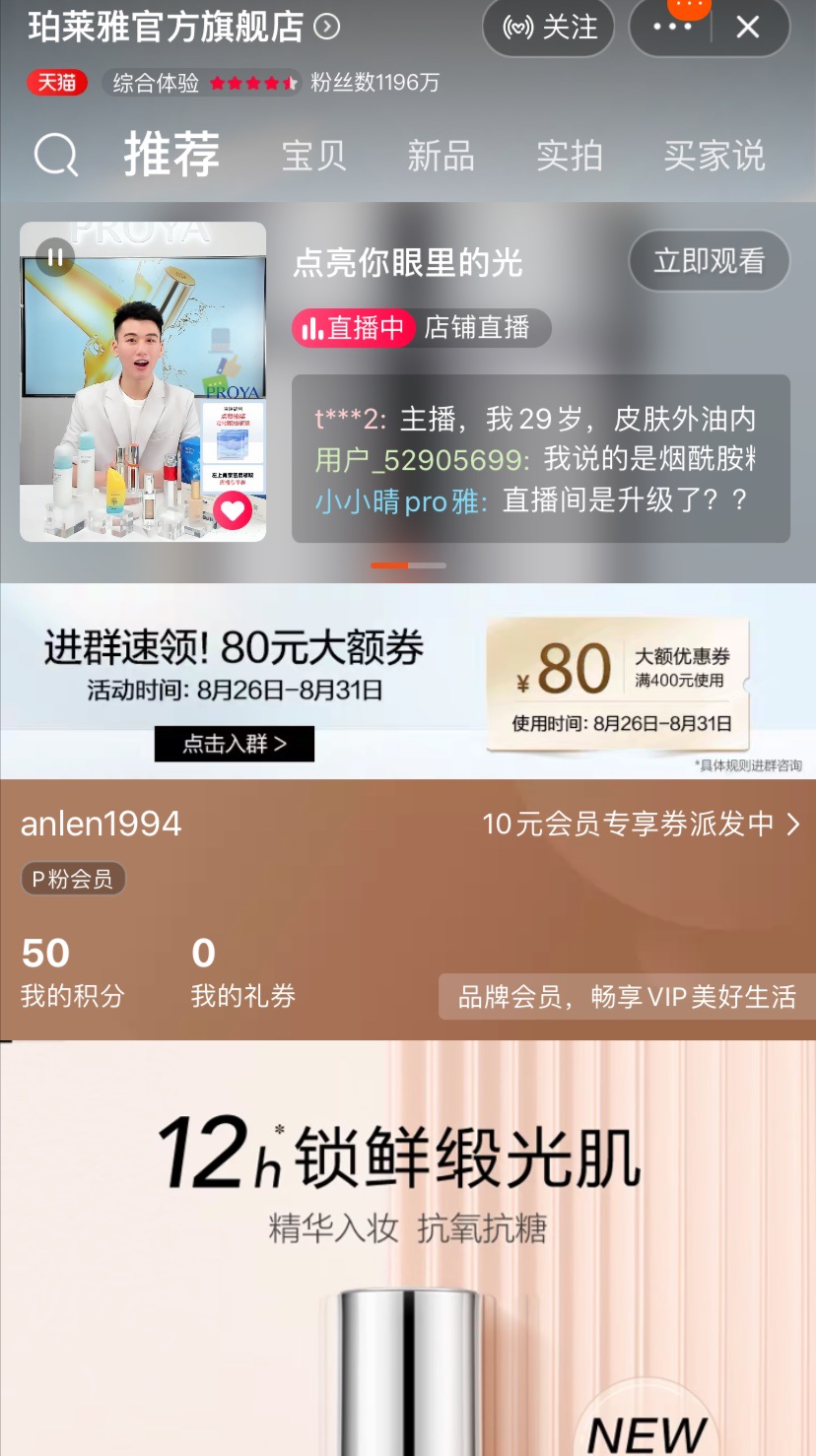Open 10元会员专享券派发中 link
The image size is (816, 1456).
click(641, 825)
